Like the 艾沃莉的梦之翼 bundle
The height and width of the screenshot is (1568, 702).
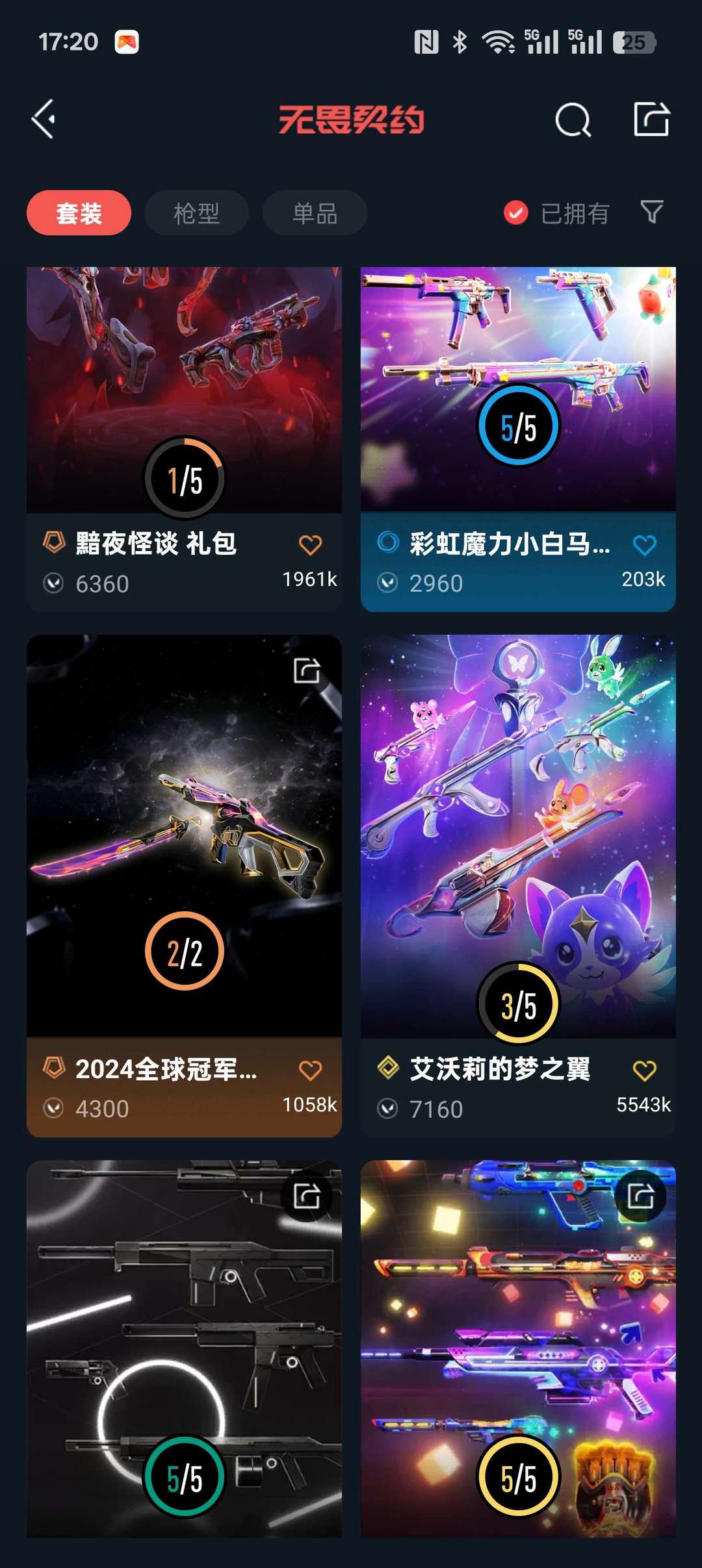(644, 1070)
